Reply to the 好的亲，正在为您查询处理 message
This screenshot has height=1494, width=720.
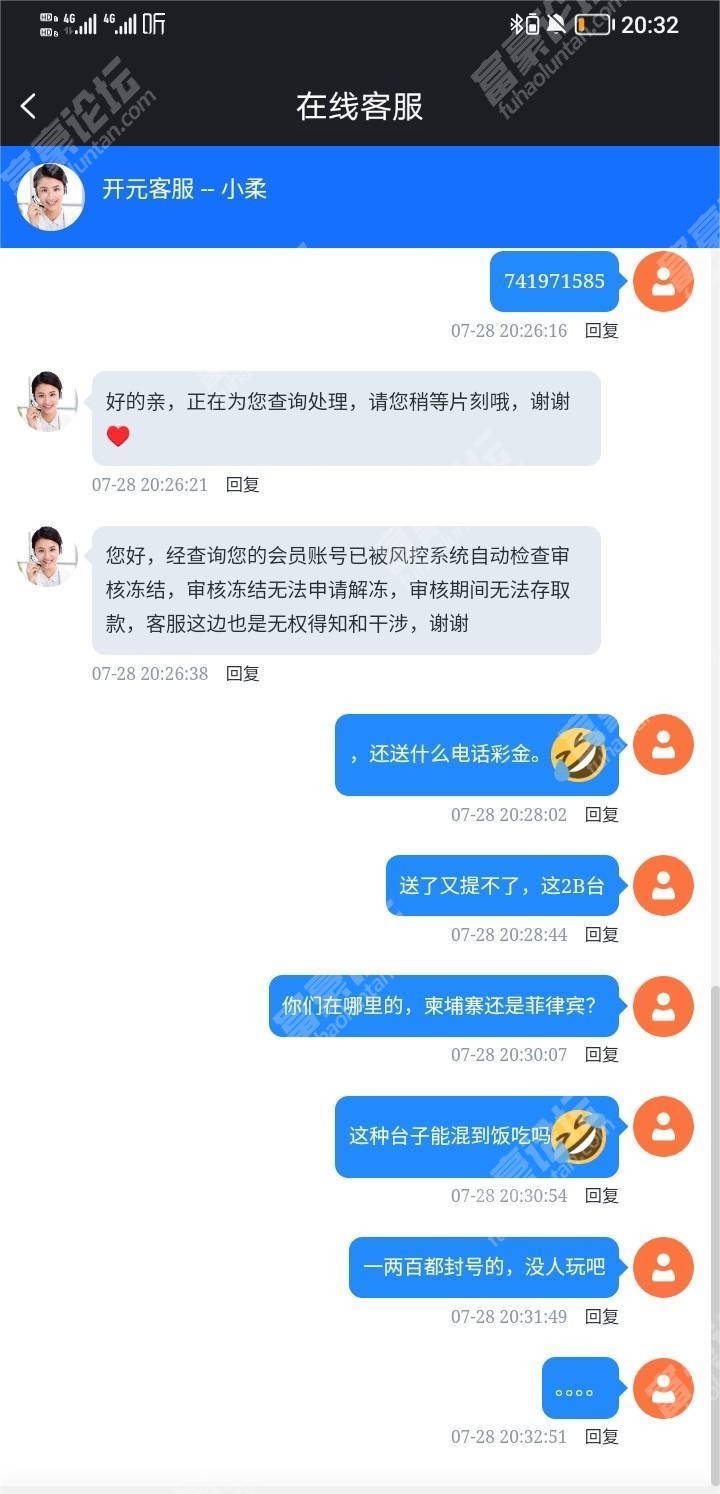(243, 485)
